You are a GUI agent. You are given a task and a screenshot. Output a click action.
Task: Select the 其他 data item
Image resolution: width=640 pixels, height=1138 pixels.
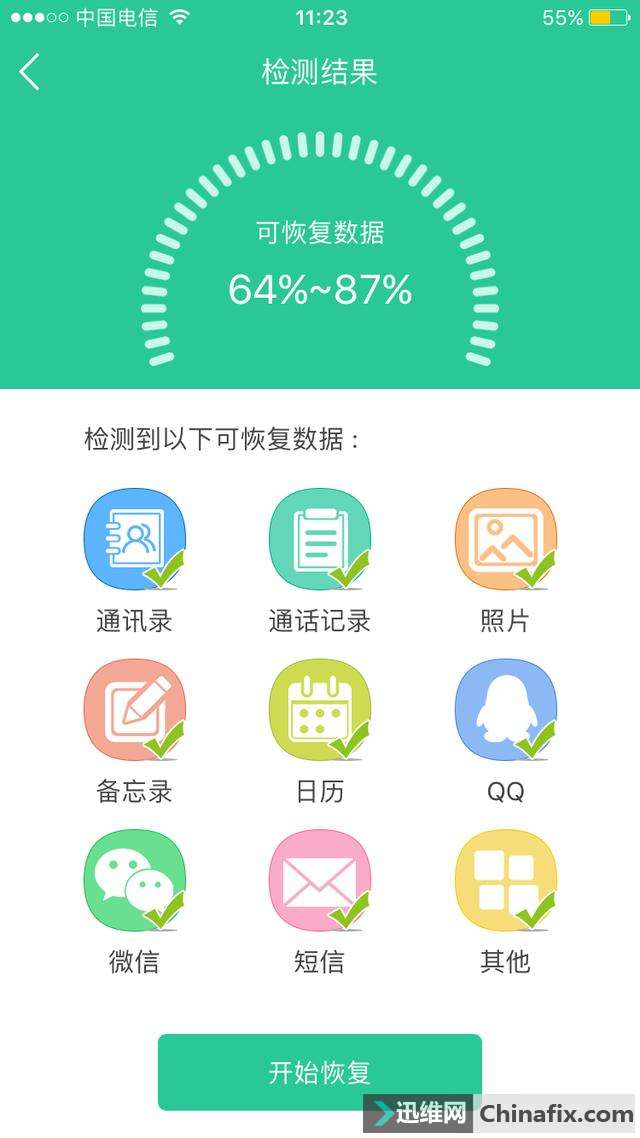pos(505,880)
